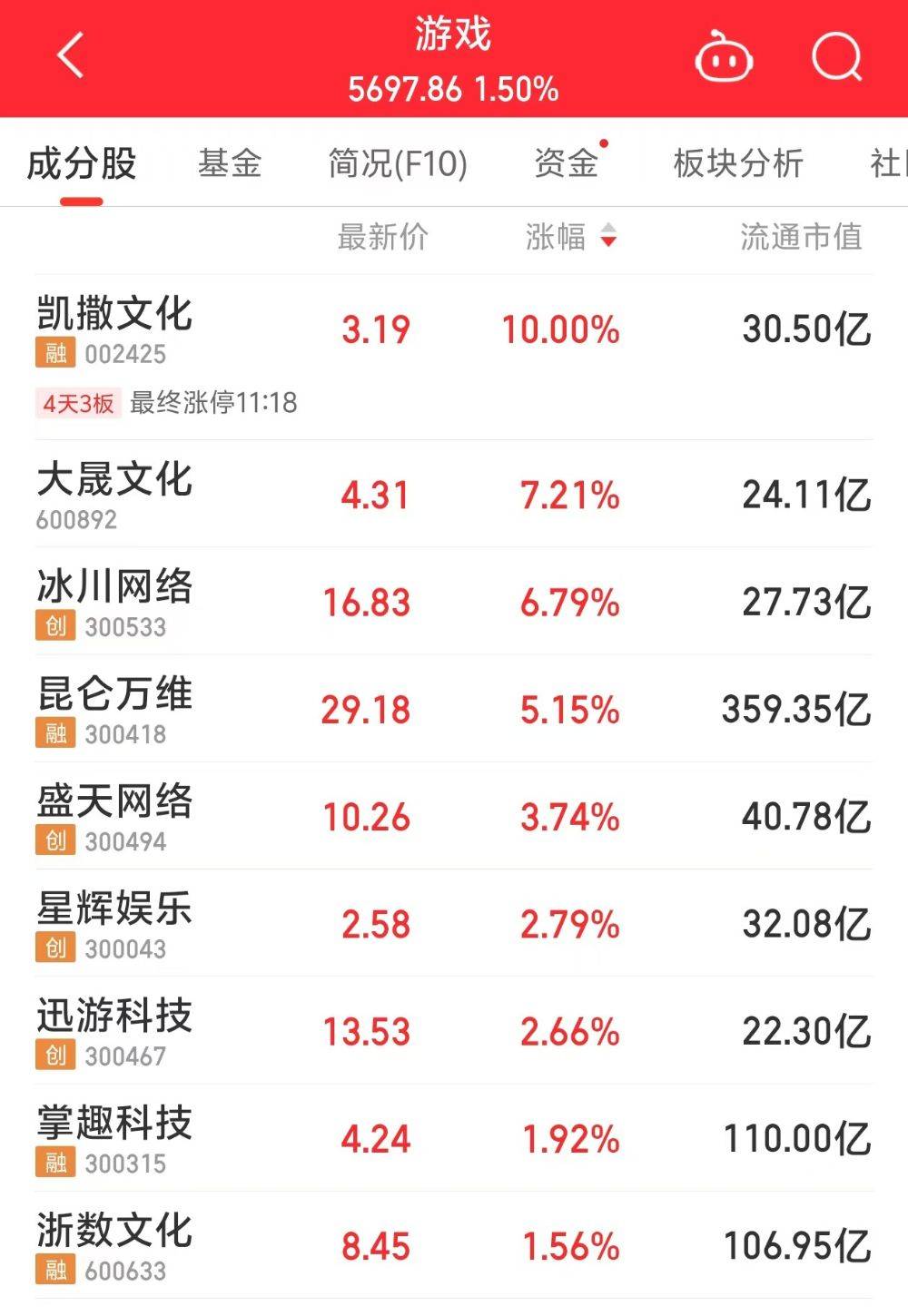Viewport: 908px width, 1316px height.
Task: Sort the list by 最新价
Action: pyautogui.click(x=382, y=238)
